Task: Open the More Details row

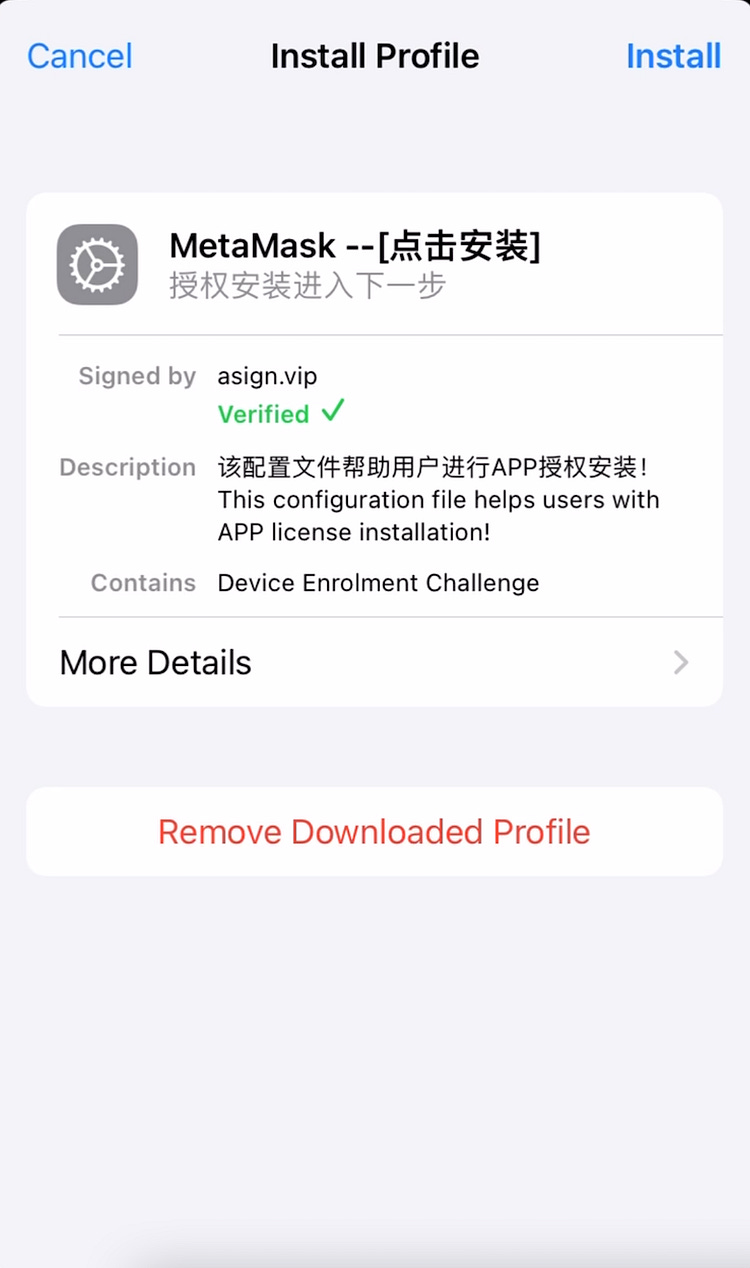Action: pos(374,662)
